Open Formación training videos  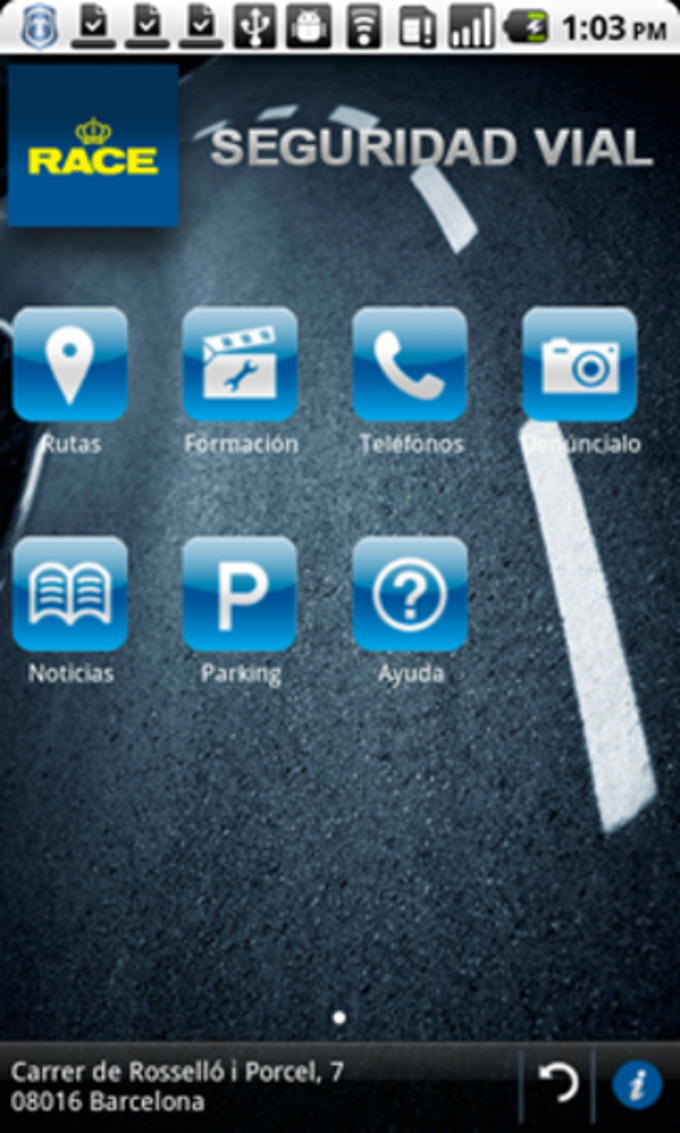pyautogui.click(x=240, y=365)
